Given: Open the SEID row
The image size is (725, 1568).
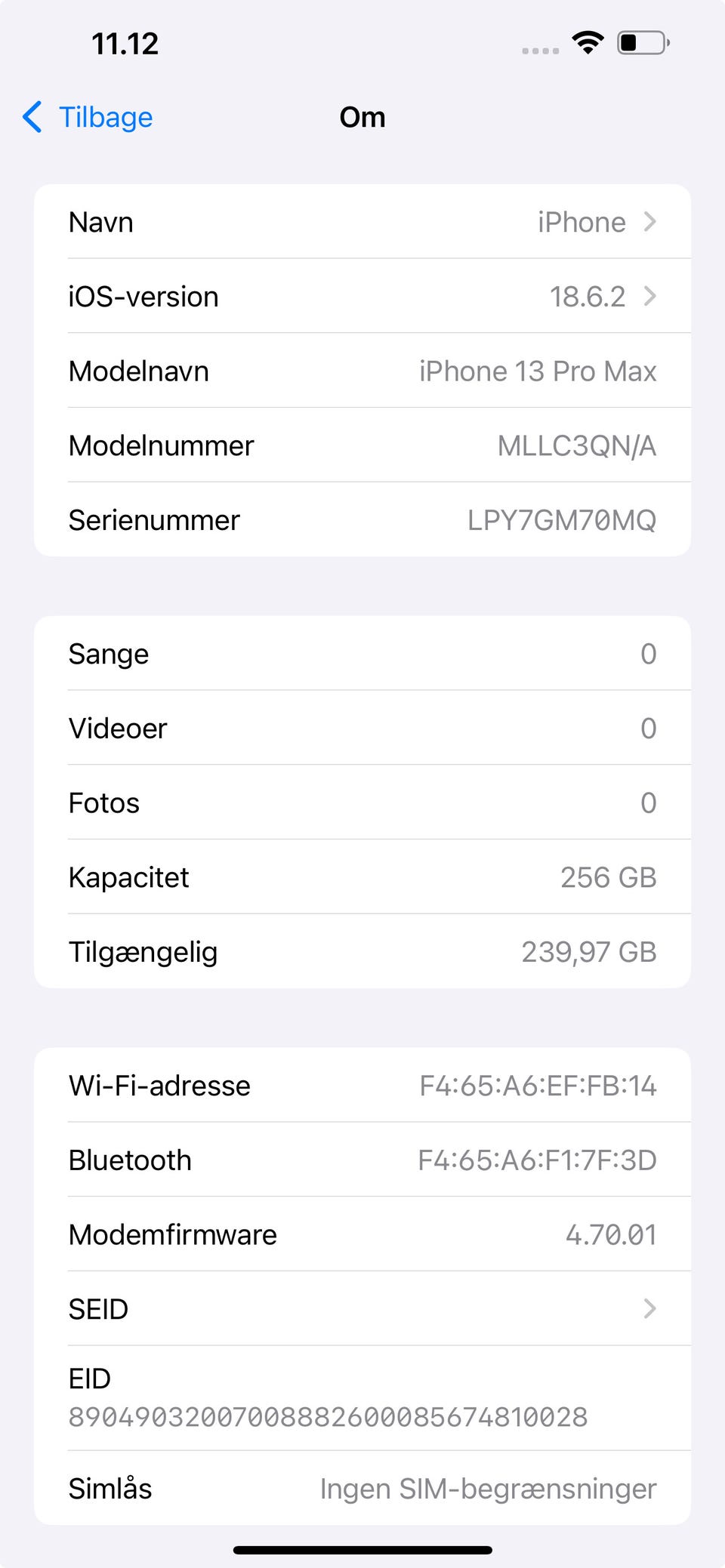Looking at the screenshot, I should coord(362,1308).
